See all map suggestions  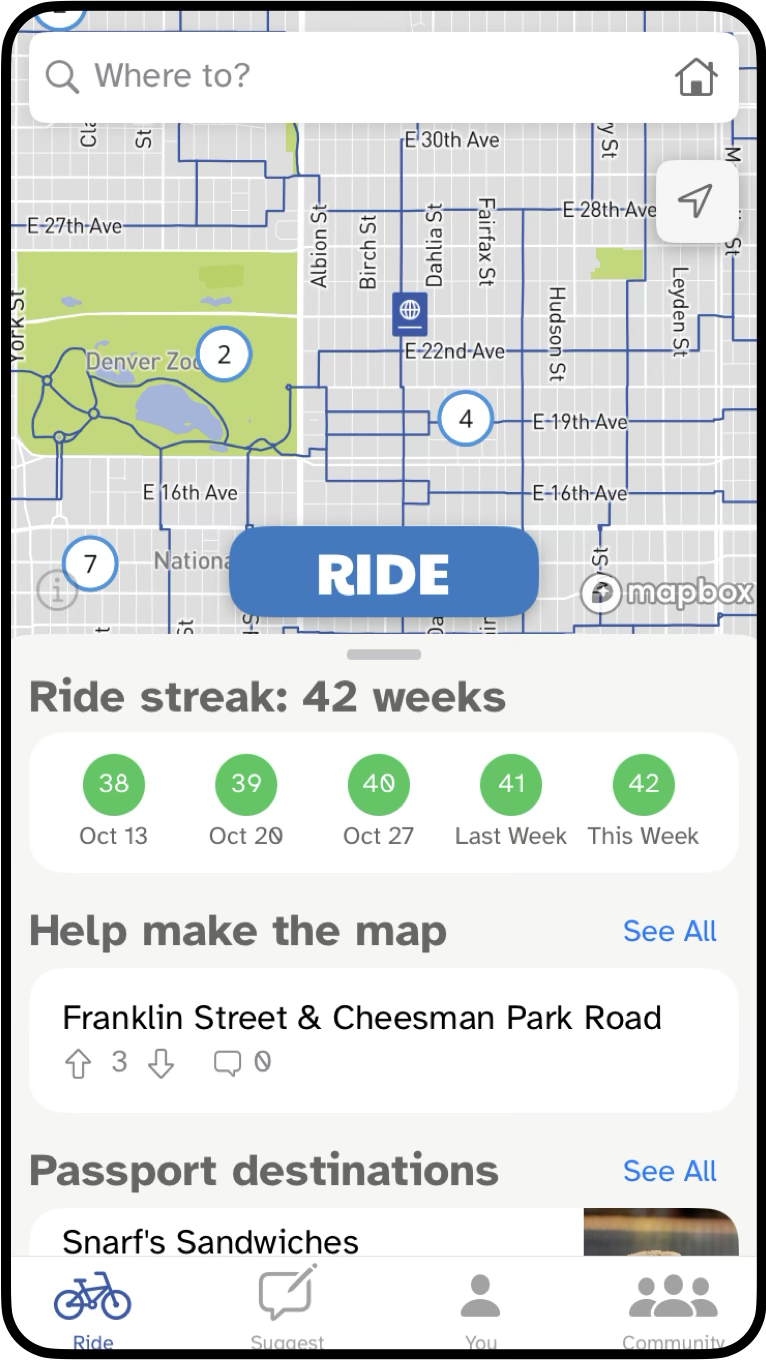coord(669,931)
